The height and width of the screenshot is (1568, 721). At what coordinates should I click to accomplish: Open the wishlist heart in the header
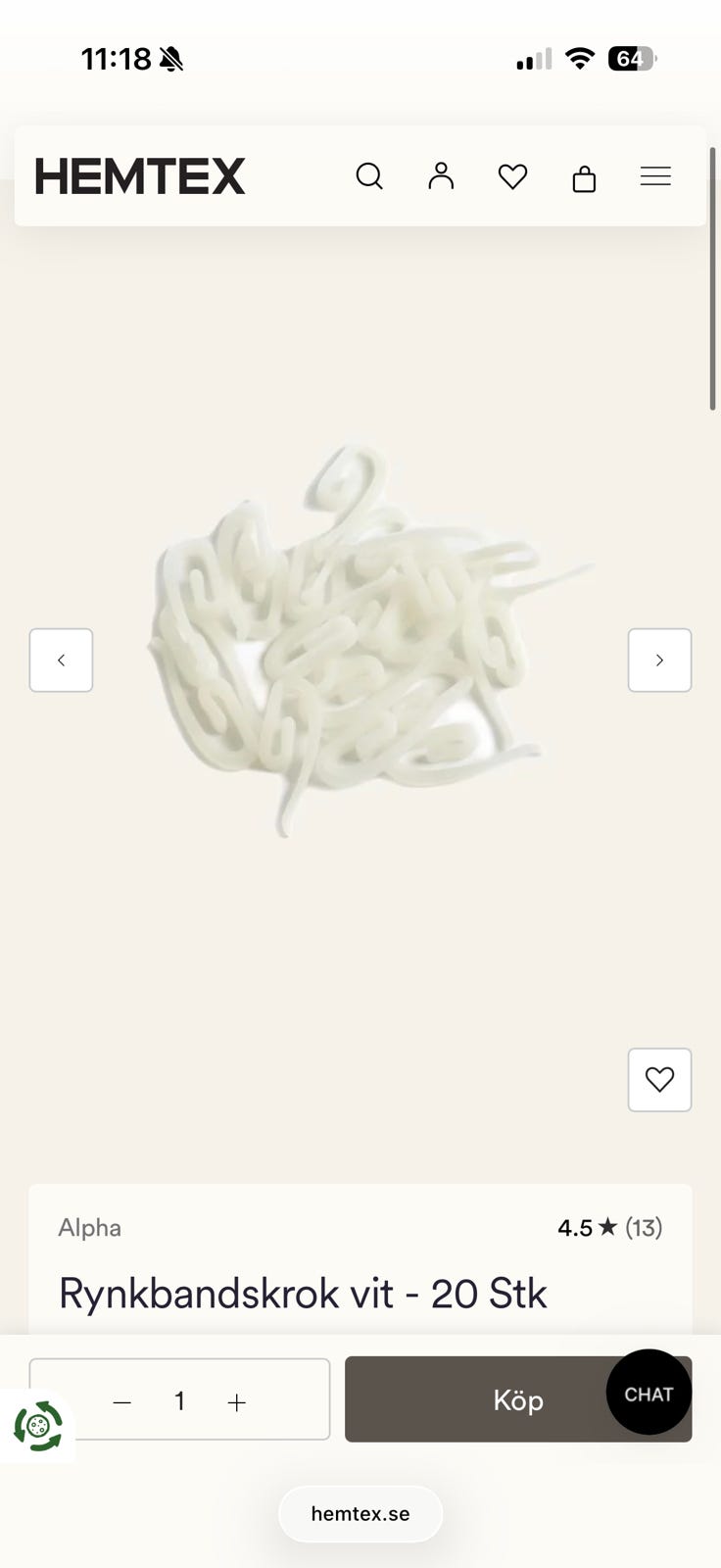pyautogui.click(x=512, y=176)
